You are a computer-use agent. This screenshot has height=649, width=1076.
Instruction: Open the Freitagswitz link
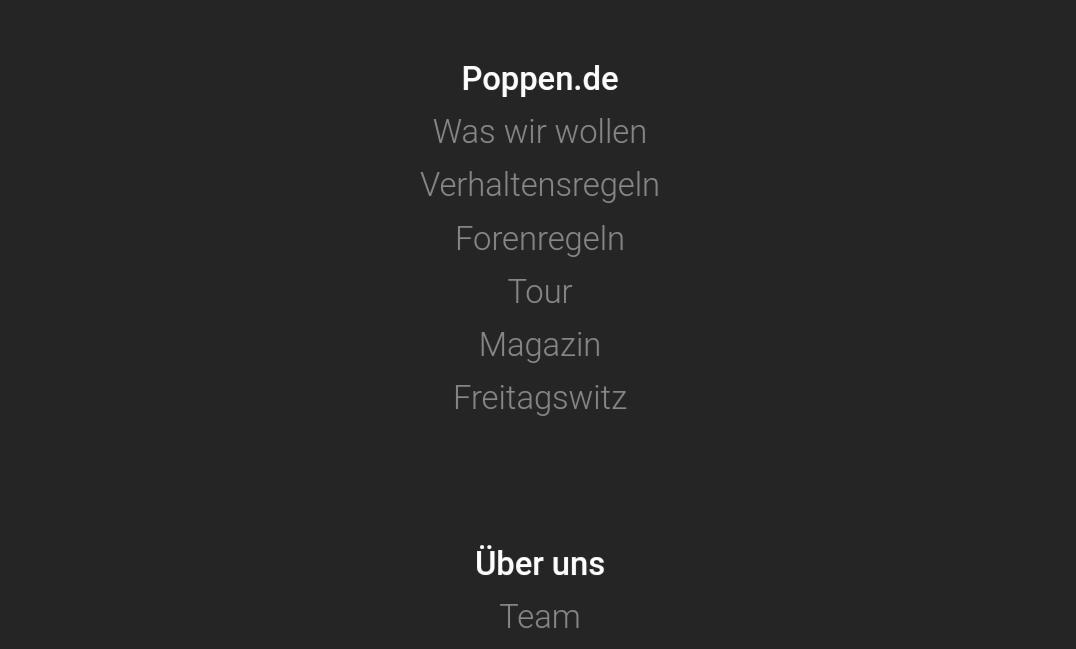539,398
